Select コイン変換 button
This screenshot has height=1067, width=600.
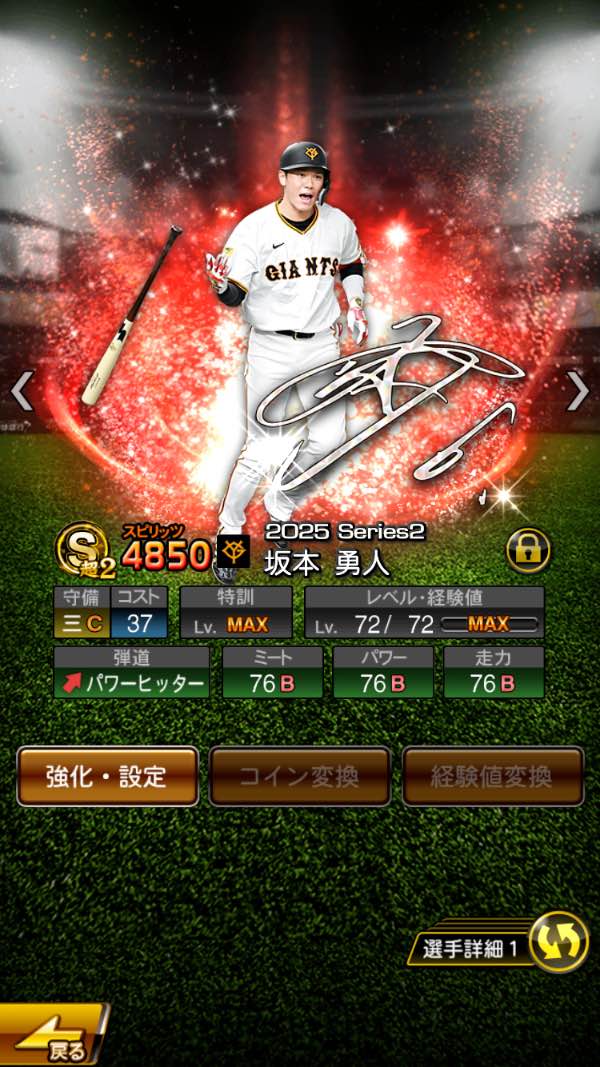[299, 776]
